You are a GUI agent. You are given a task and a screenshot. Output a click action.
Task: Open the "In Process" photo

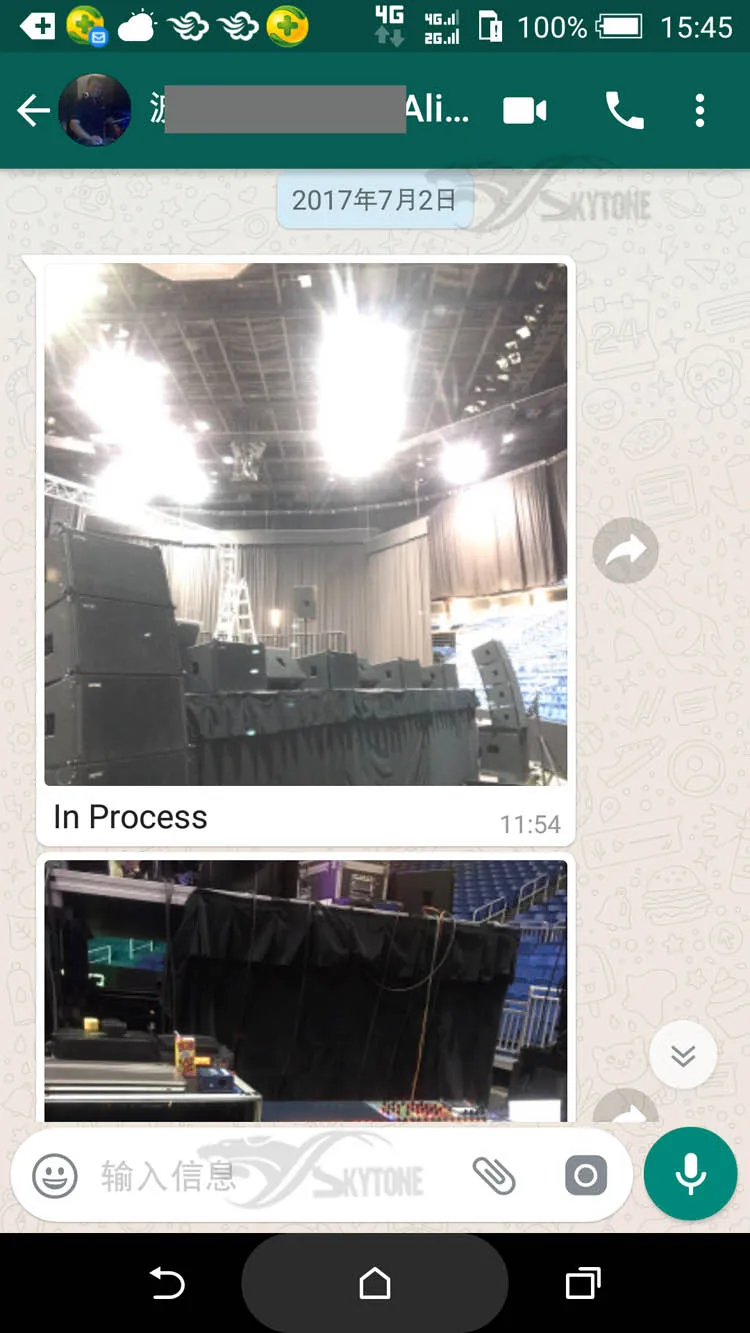point(306,524)
